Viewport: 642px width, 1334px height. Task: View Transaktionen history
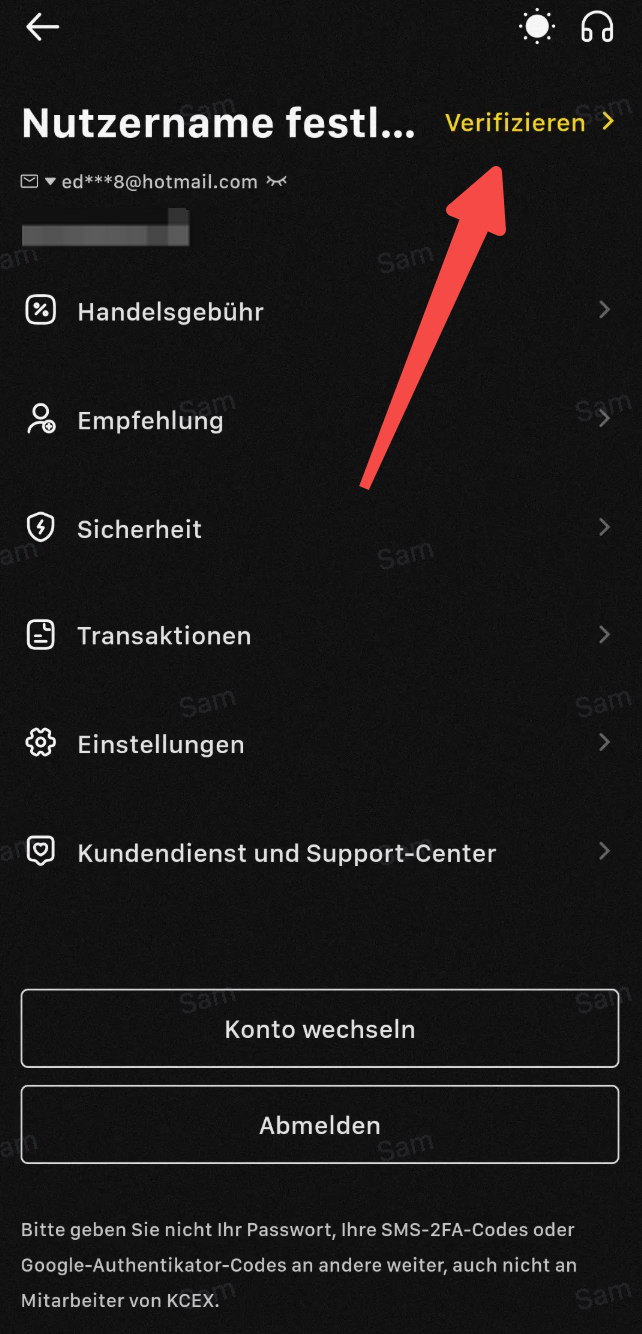pyautogui.click(x=320, y=635)
